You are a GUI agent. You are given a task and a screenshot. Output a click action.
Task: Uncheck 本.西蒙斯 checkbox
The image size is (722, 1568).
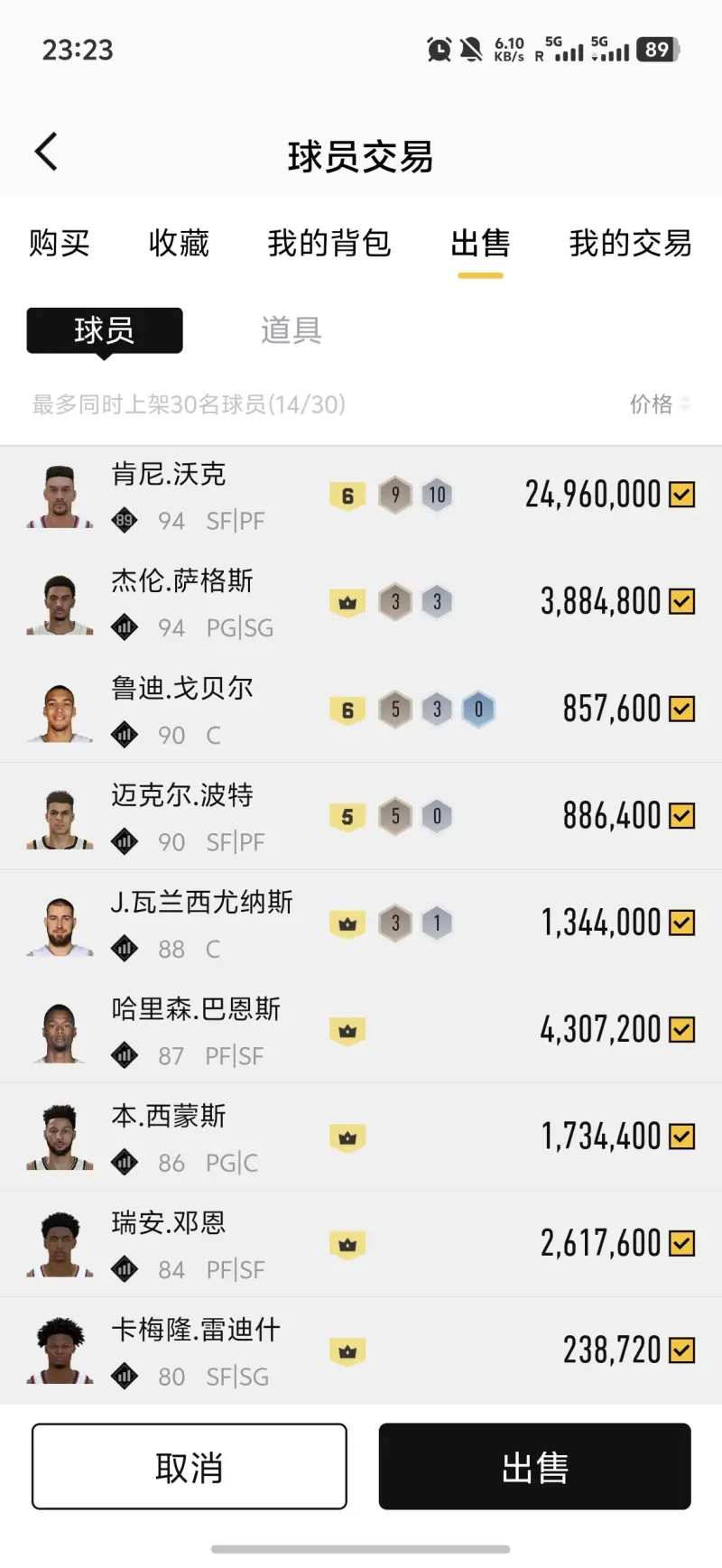(682, 1137)
